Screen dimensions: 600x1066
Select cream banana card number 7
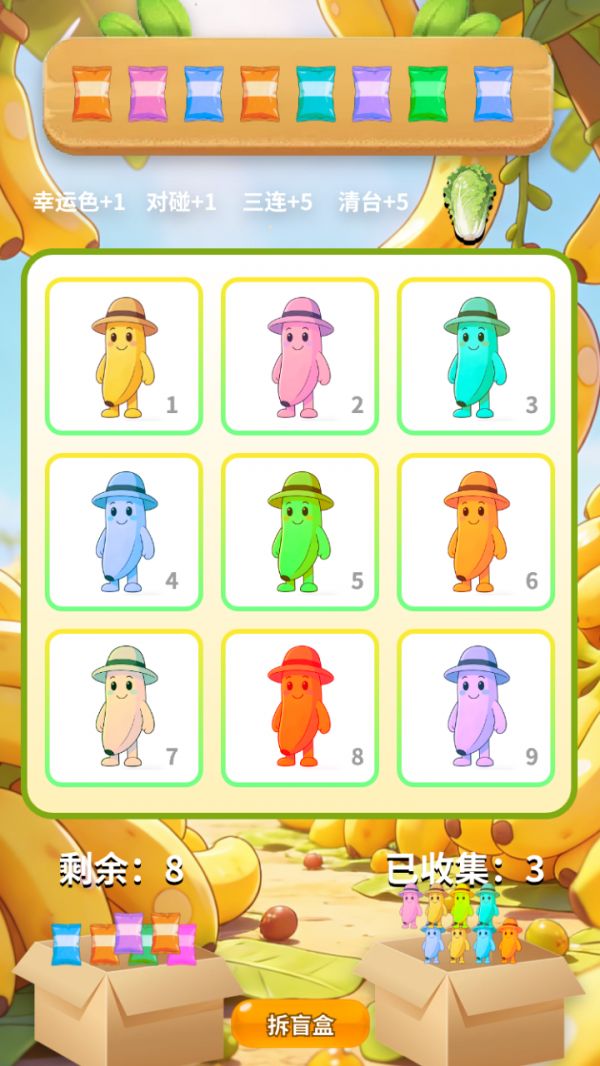point(124,708)
